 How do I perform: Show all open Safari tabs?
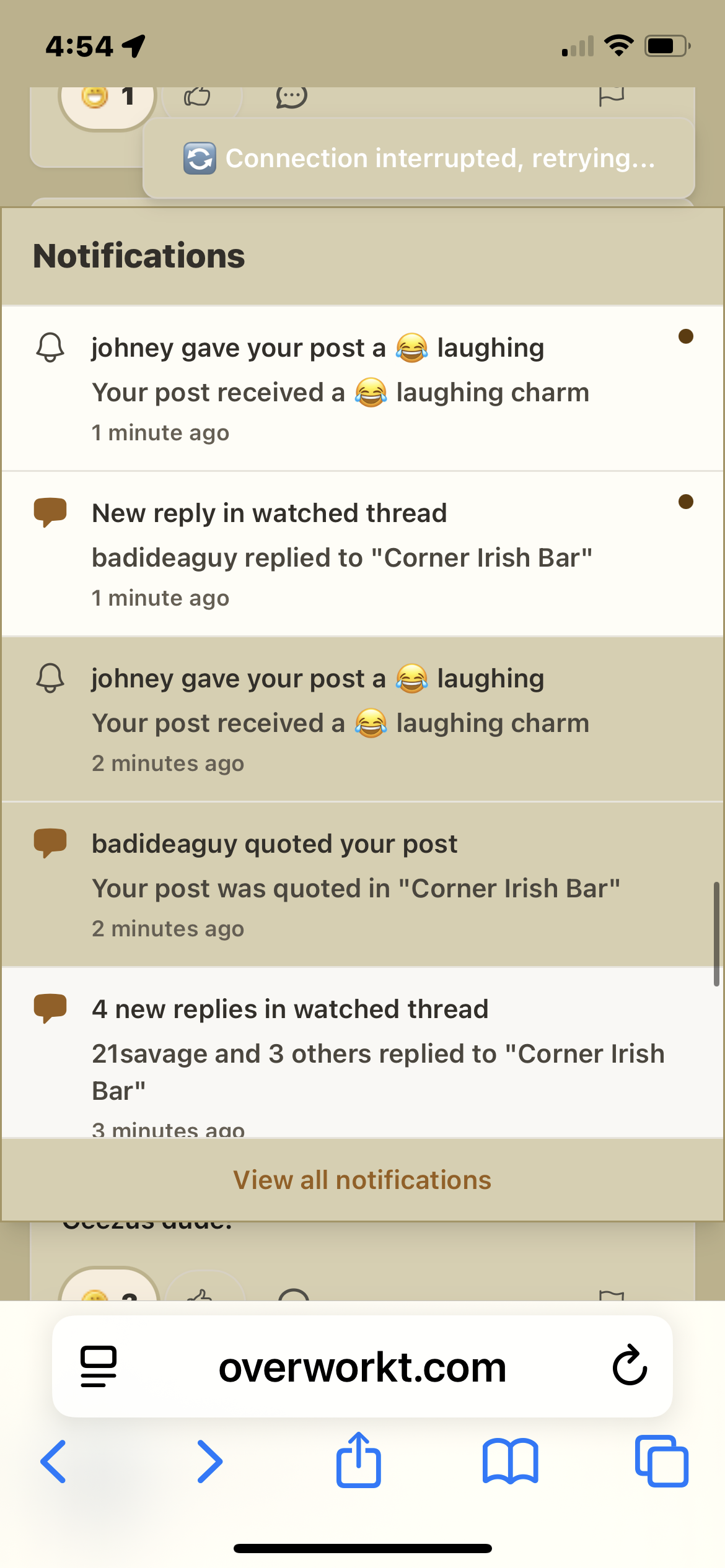[661, 1461]
